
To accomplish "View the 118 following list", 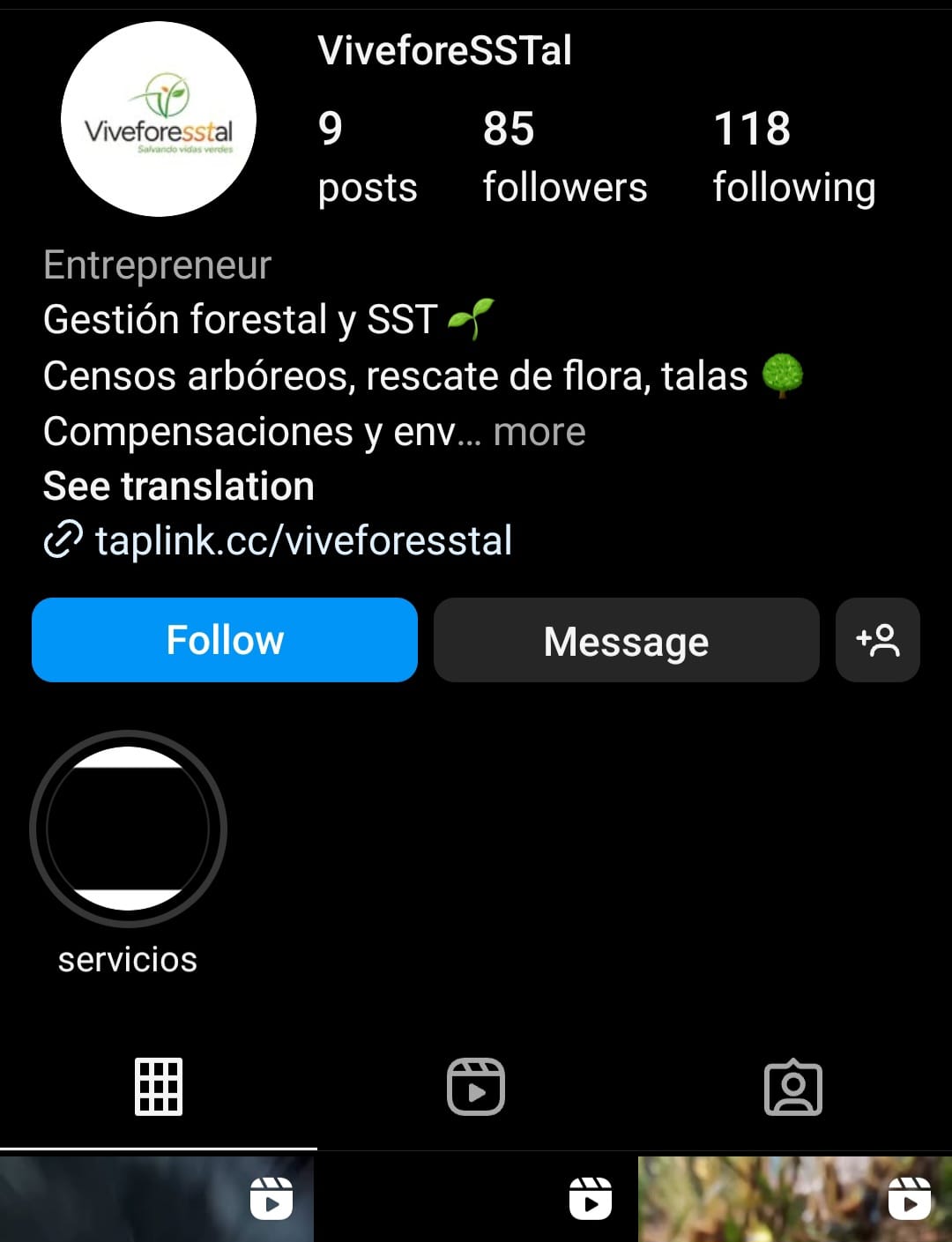I will [793, 157].
